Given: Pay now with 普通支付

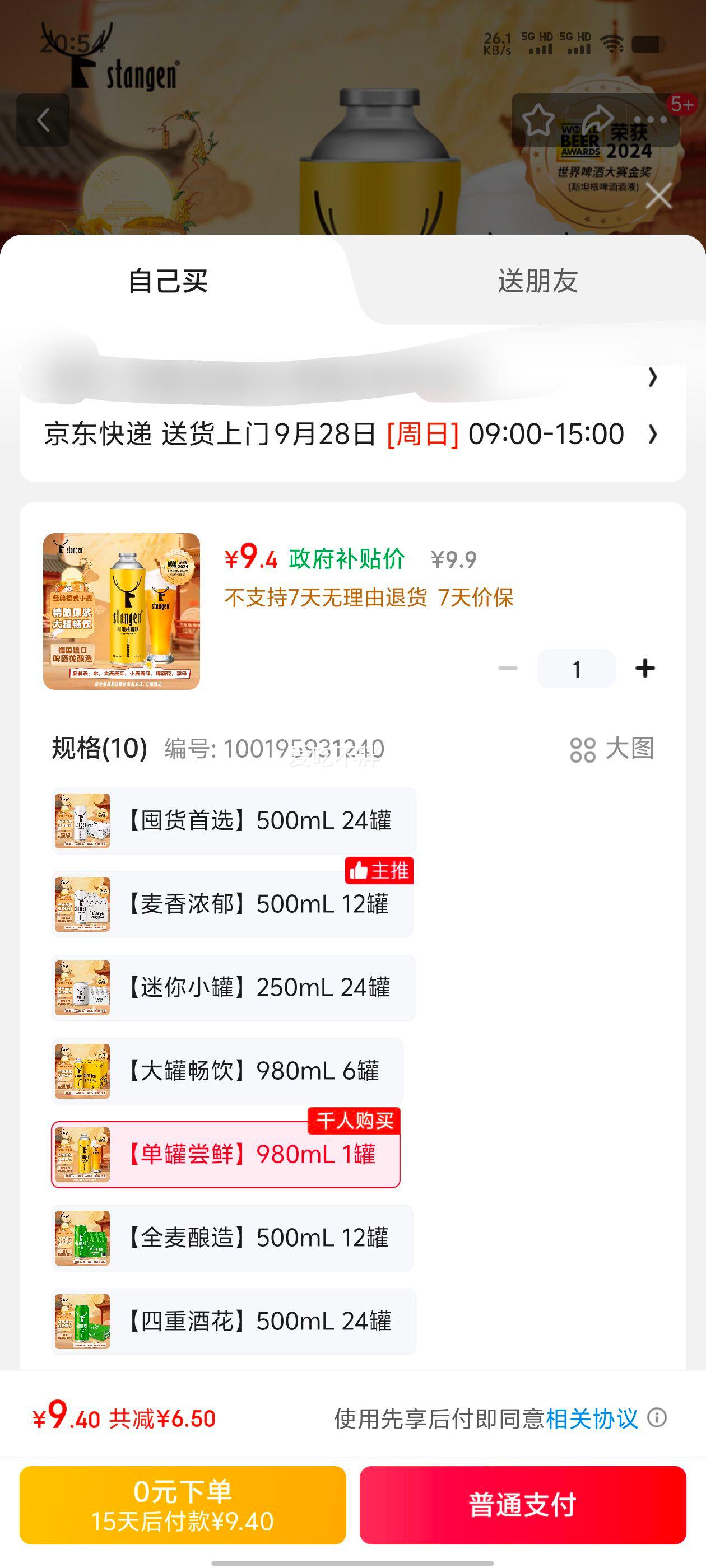Looking at the screenshot, I should pos(523,1505).
